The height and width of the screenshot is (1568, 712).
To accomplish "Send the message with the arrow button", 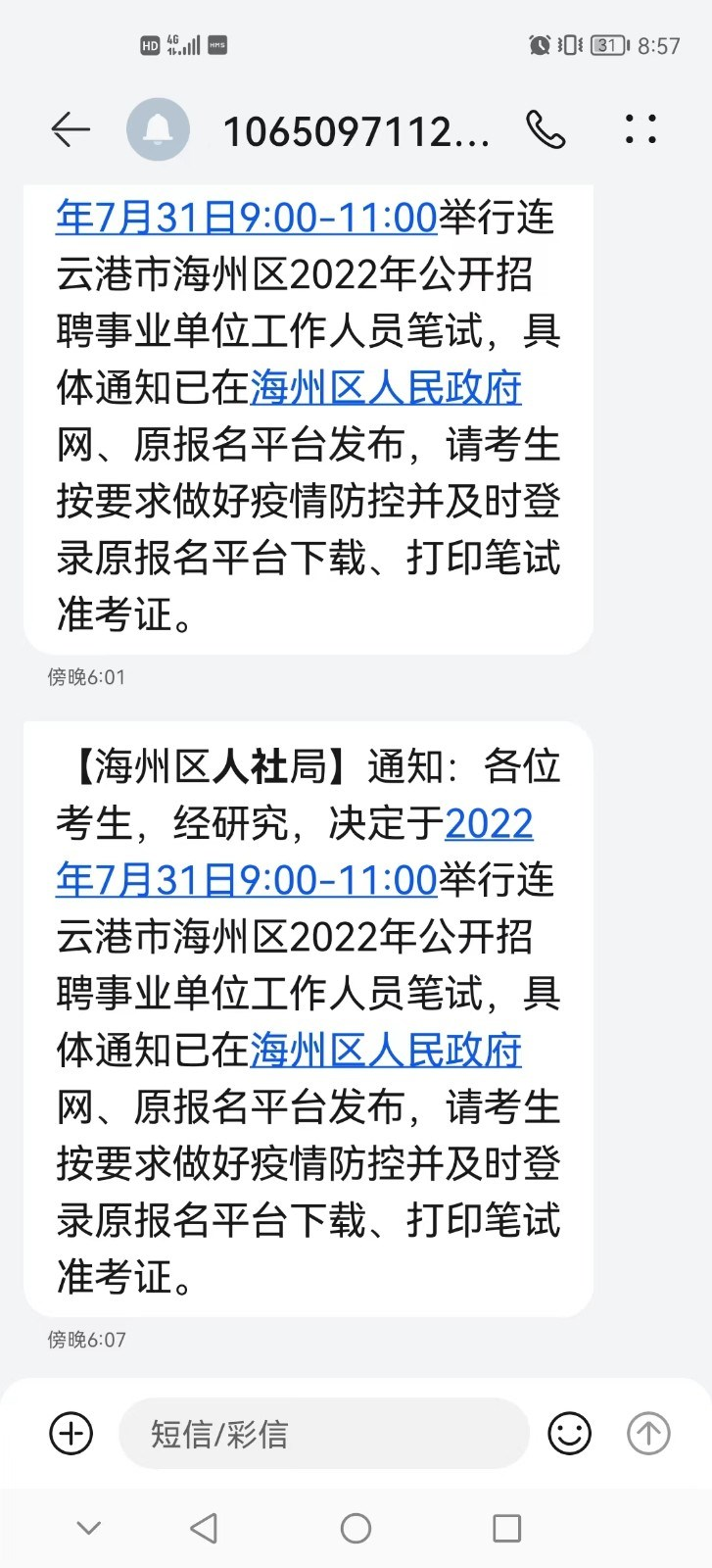I will pos(648,1434).
